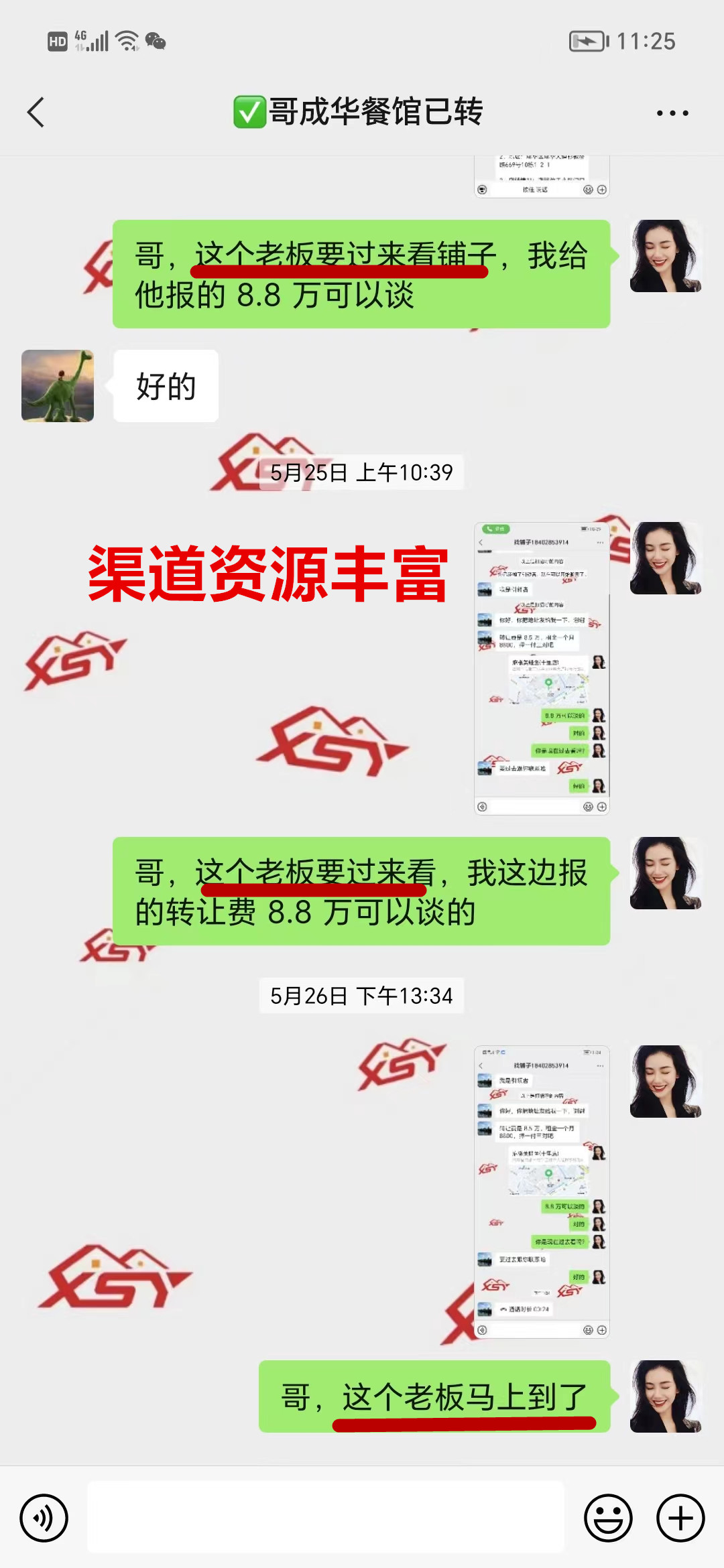This screenshot has height=1568, width=724.
Task: View the screenshot sent on 5月26日 下午13:34
Action: tap(542, 1191)
